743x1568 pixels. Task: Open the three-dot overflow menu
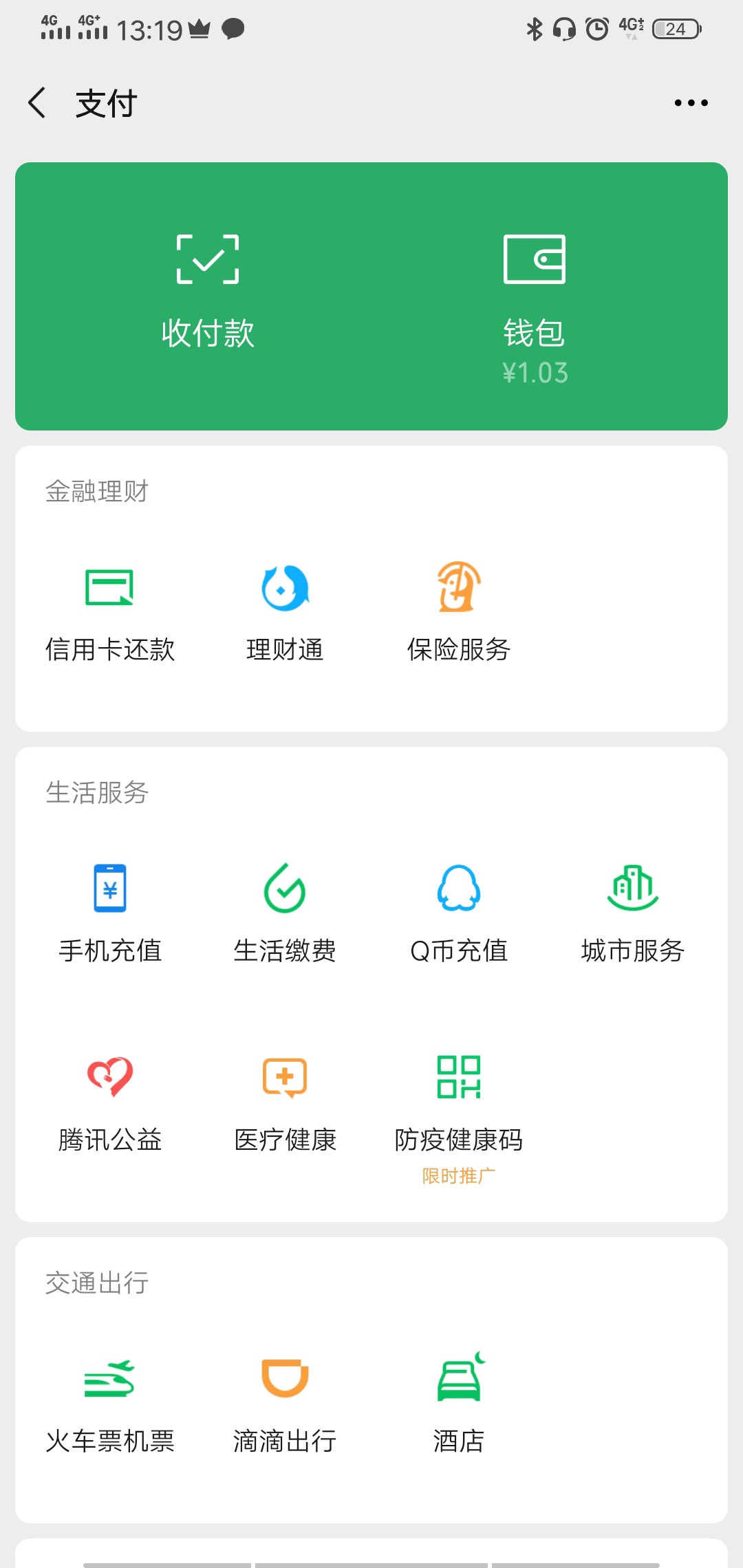691,103
